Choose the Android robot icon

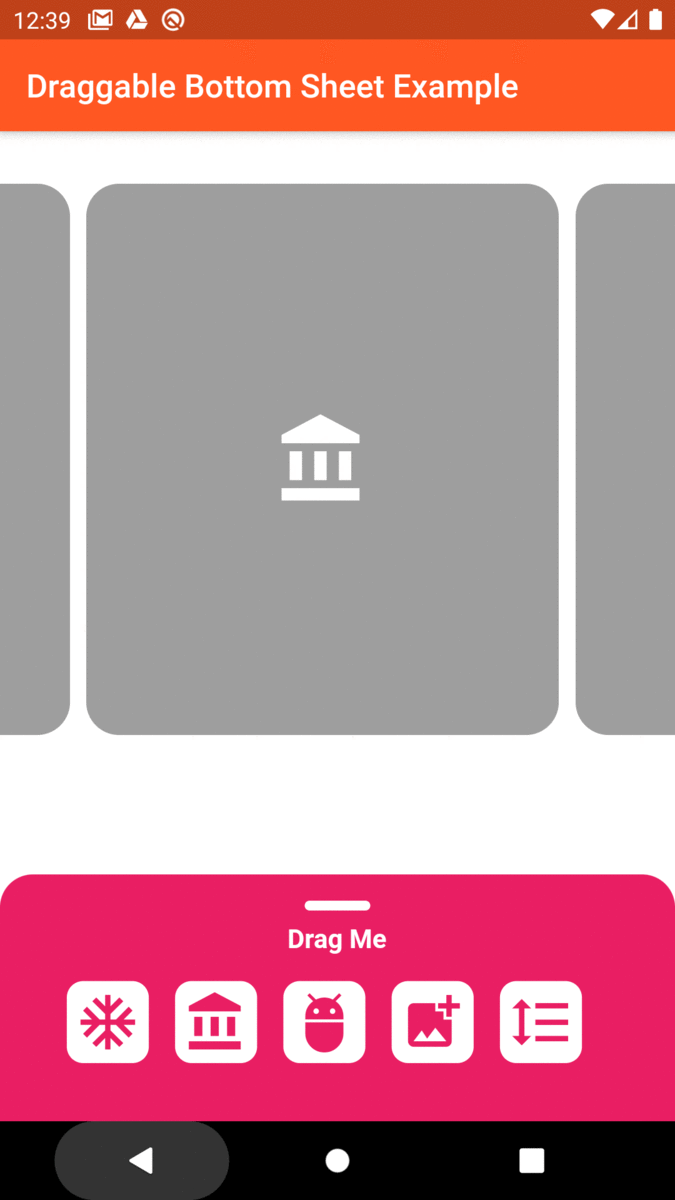click(x=324, y=1022)
